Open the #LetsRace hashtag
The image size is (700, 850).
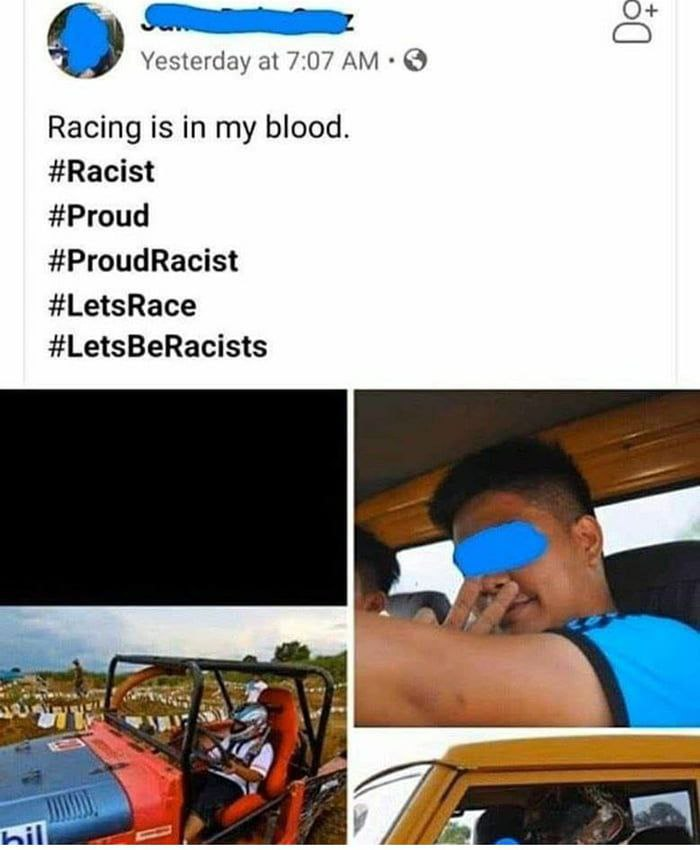pos(122,304)
